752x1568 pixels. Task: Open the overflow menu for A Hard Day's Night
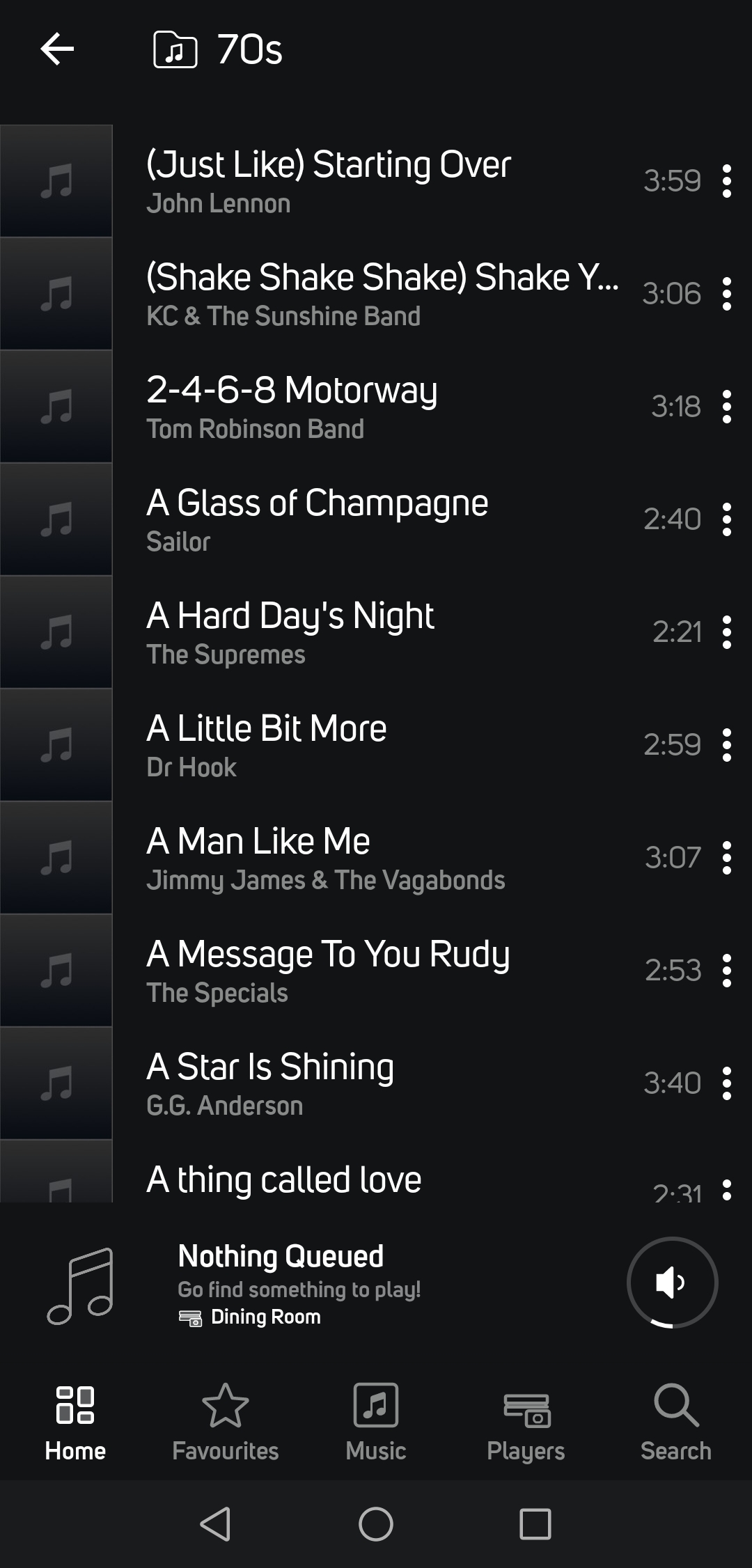tap(726, 632)
